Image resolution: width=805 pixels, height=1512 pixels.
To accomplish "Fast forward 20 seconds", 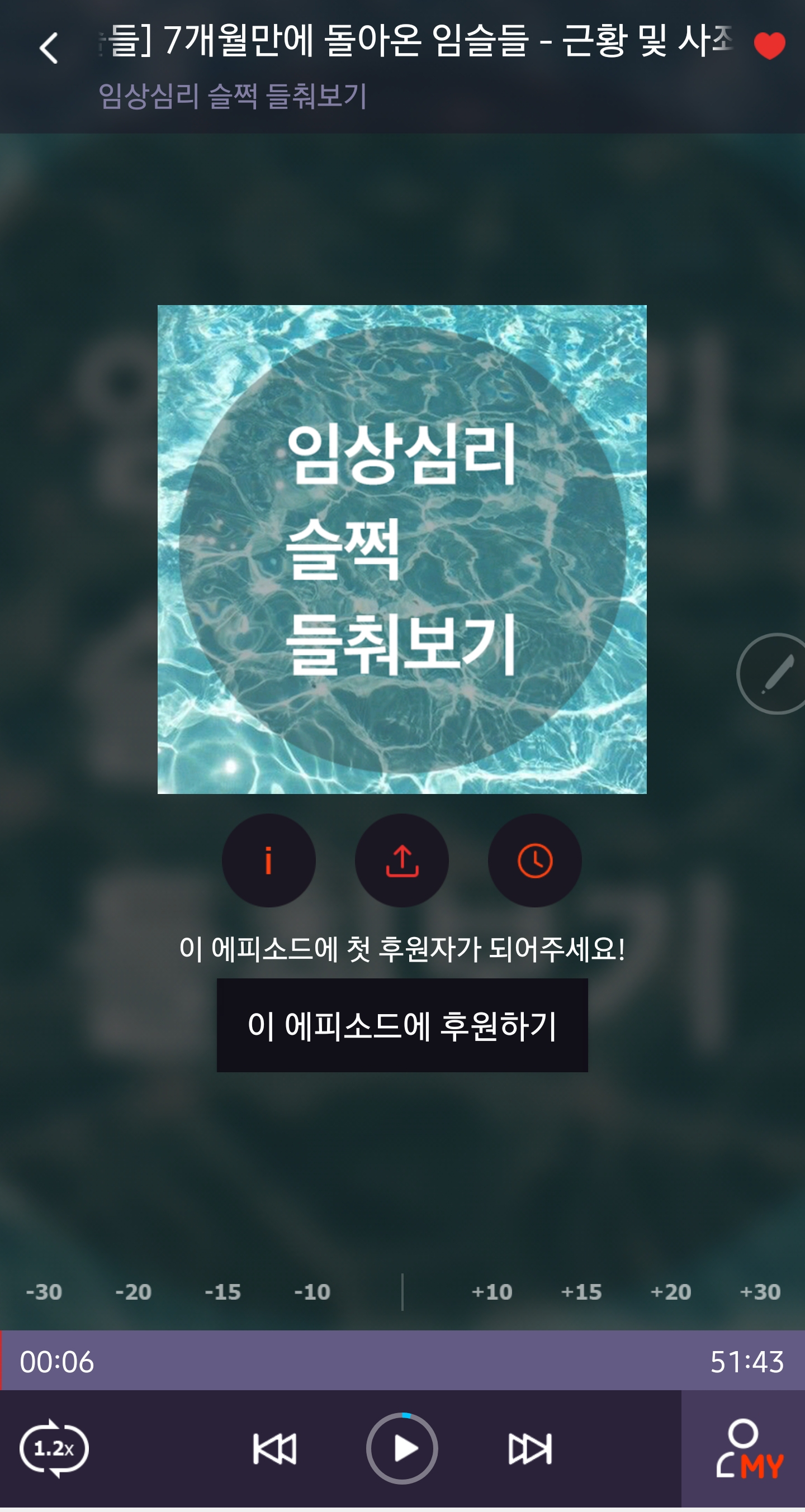I will coord(670,1292).
